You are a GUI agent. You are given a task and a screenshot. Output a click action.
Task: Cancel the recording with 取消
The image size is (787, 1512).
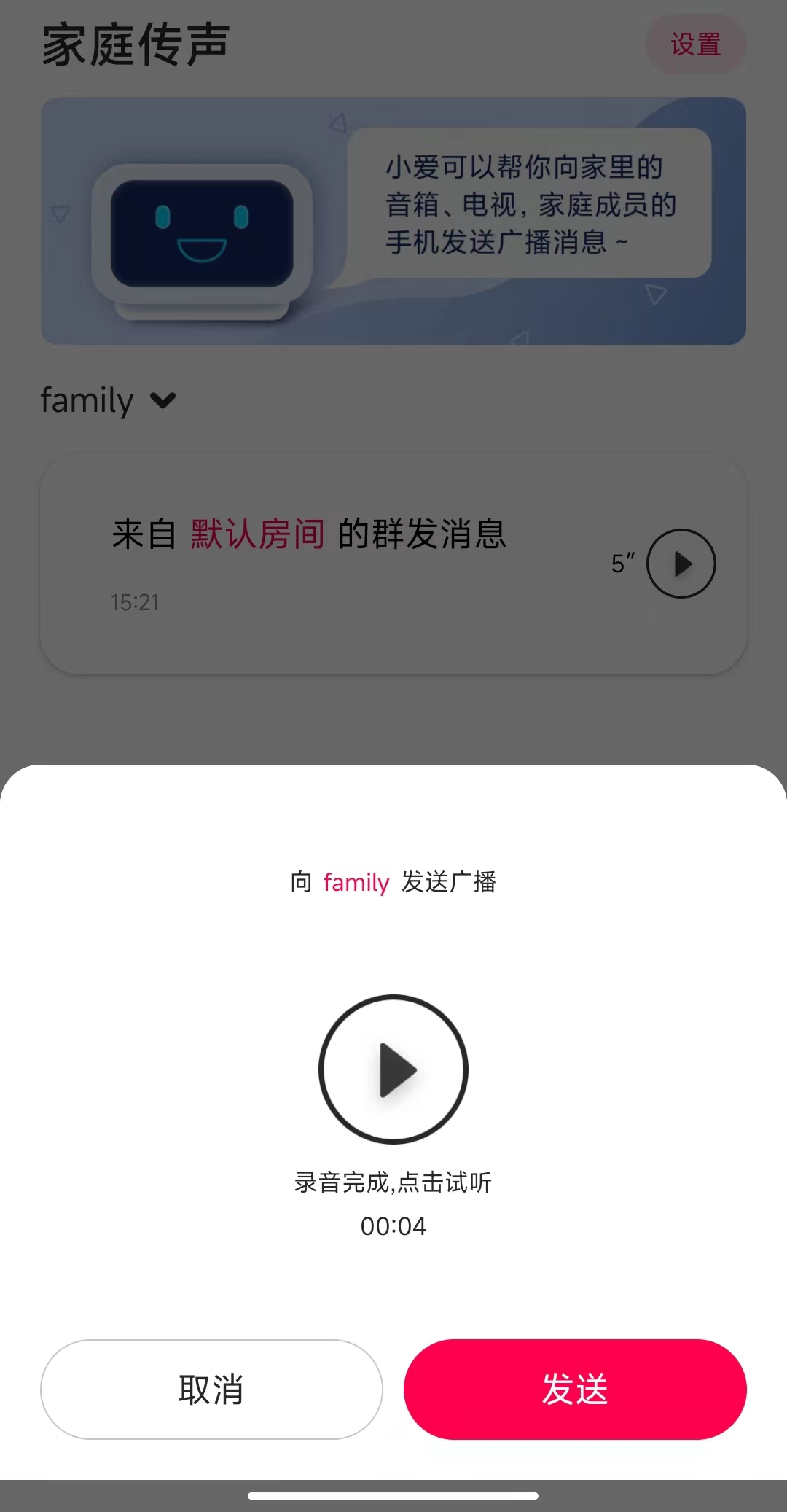point(211,1389)
